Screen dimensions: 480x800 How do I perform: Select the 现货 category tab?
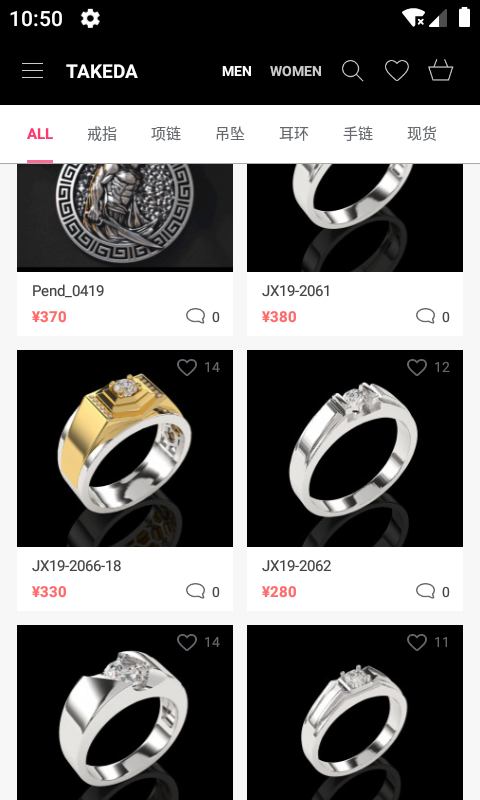click(422, 134)
